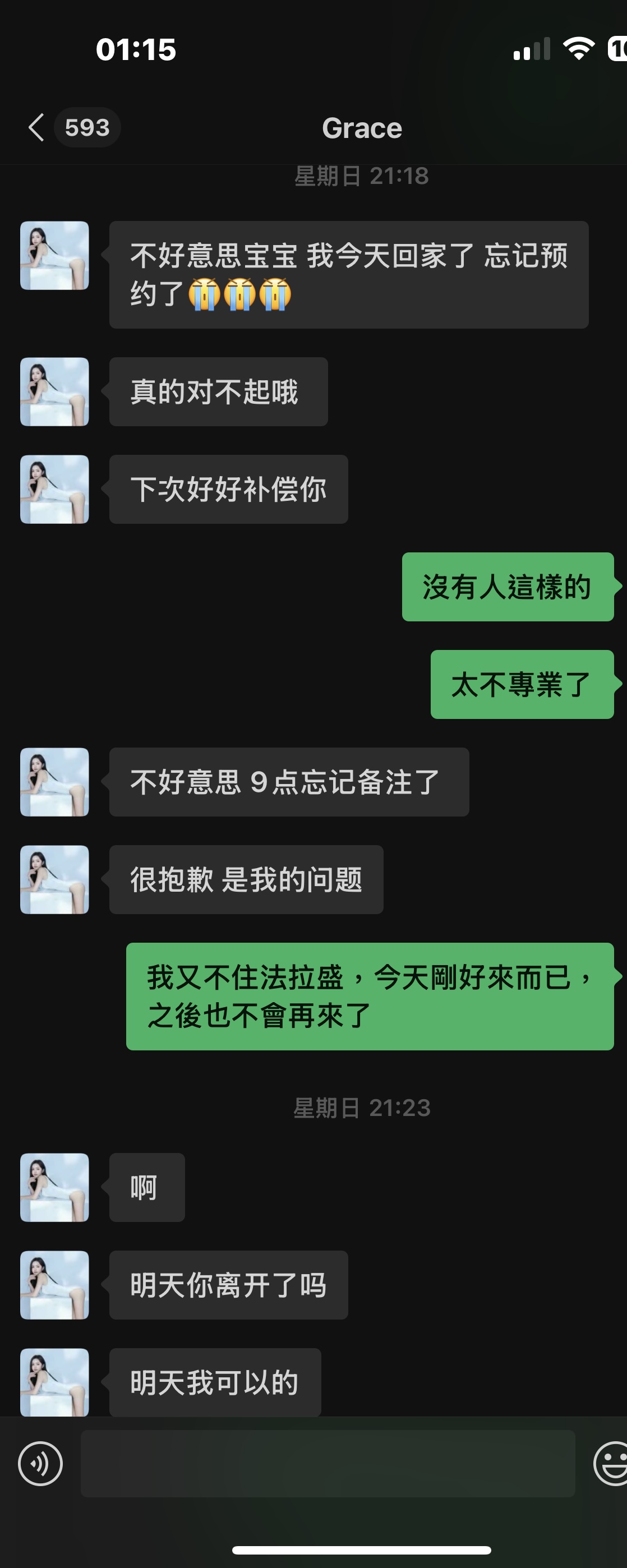Viewport: 627px width, 1568px height.
Task: Open Grace's avatar beside 真的对不起哦
Action: pyautogui.click(x=55, y=391)
